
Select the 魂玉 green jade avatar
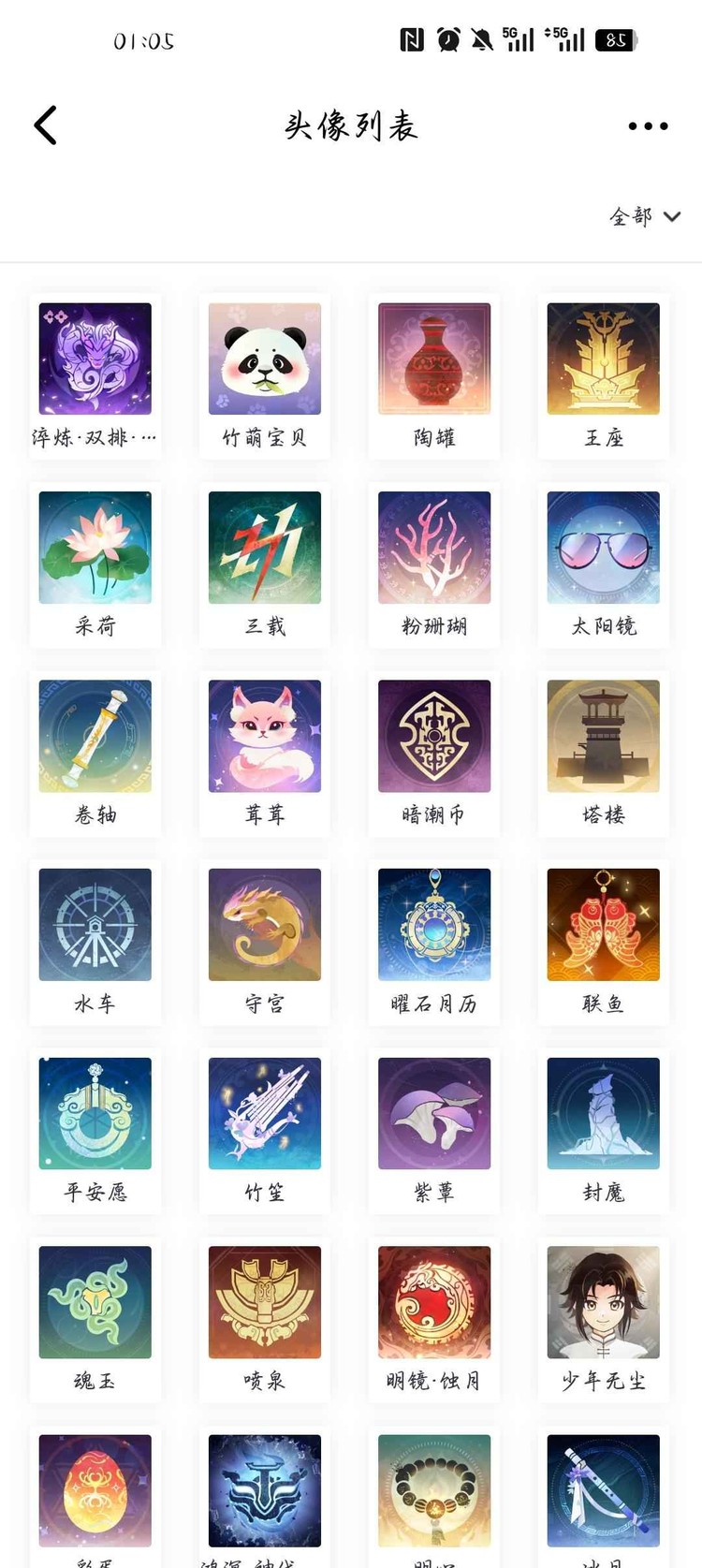[95, 1303]
